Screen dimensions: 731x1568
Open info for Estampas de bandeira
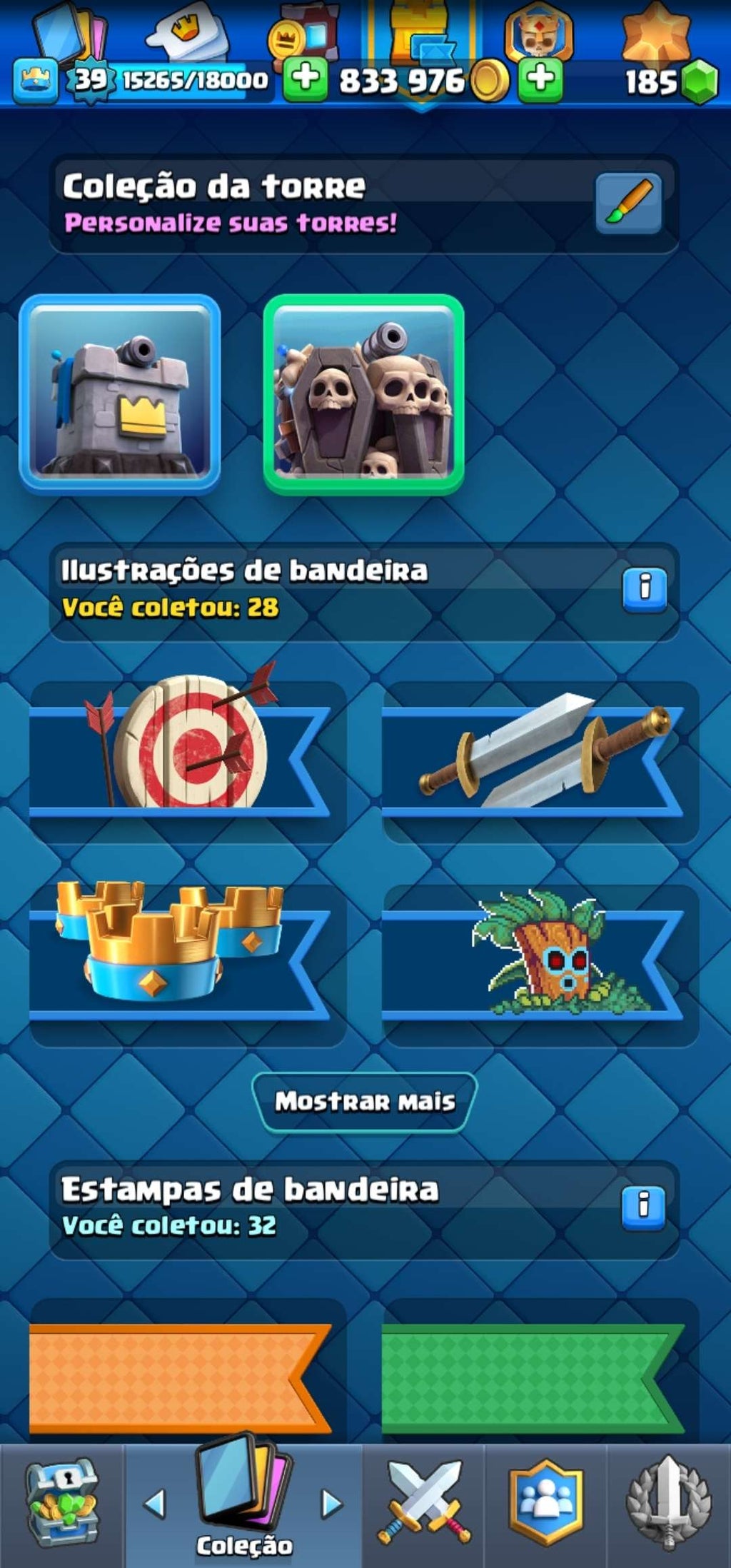coord(643,1207)
